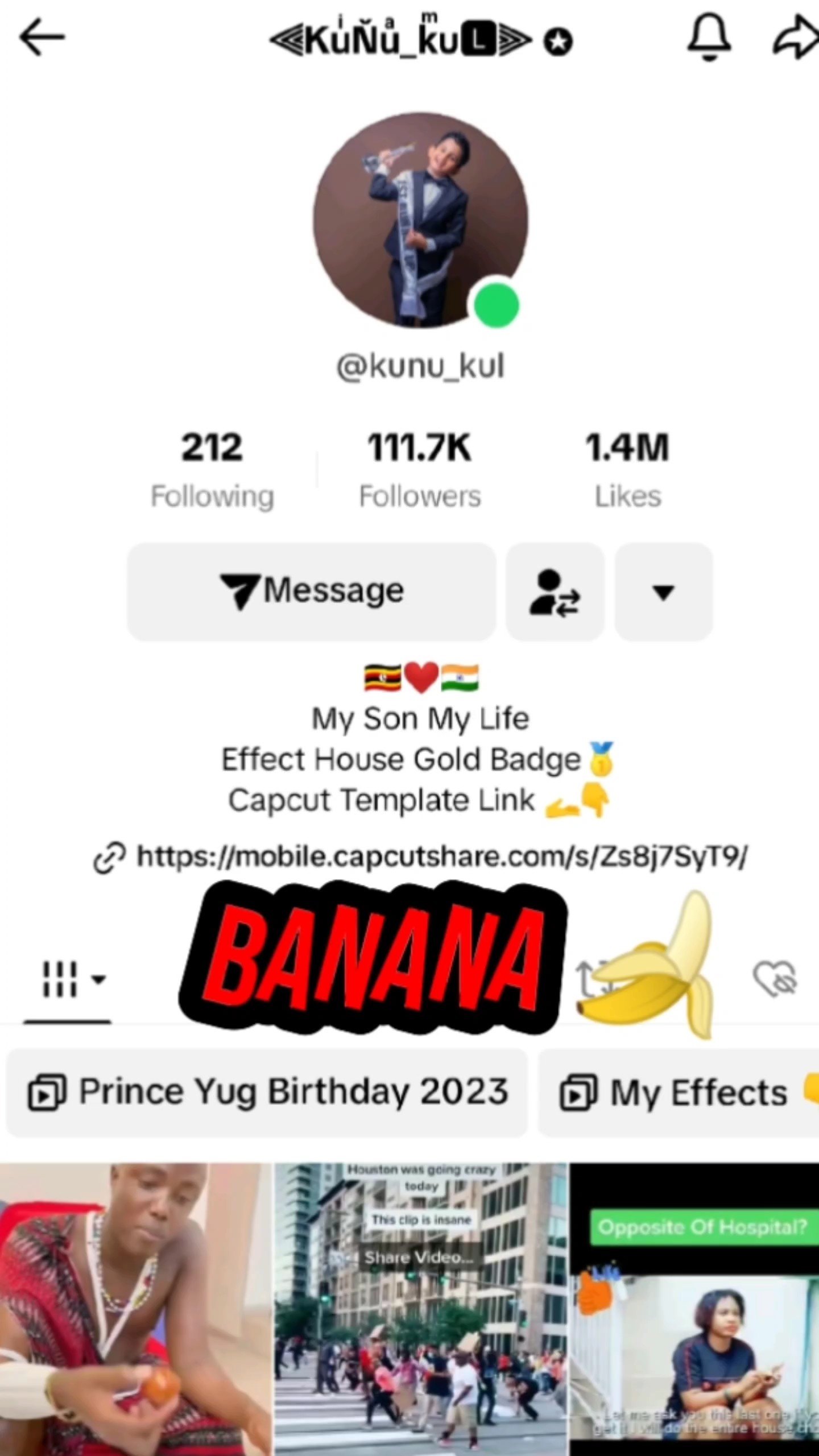Play the "Houston was going crazy" video
This screenshot has height=1456, width=819.
click(x=421, y=1308)
